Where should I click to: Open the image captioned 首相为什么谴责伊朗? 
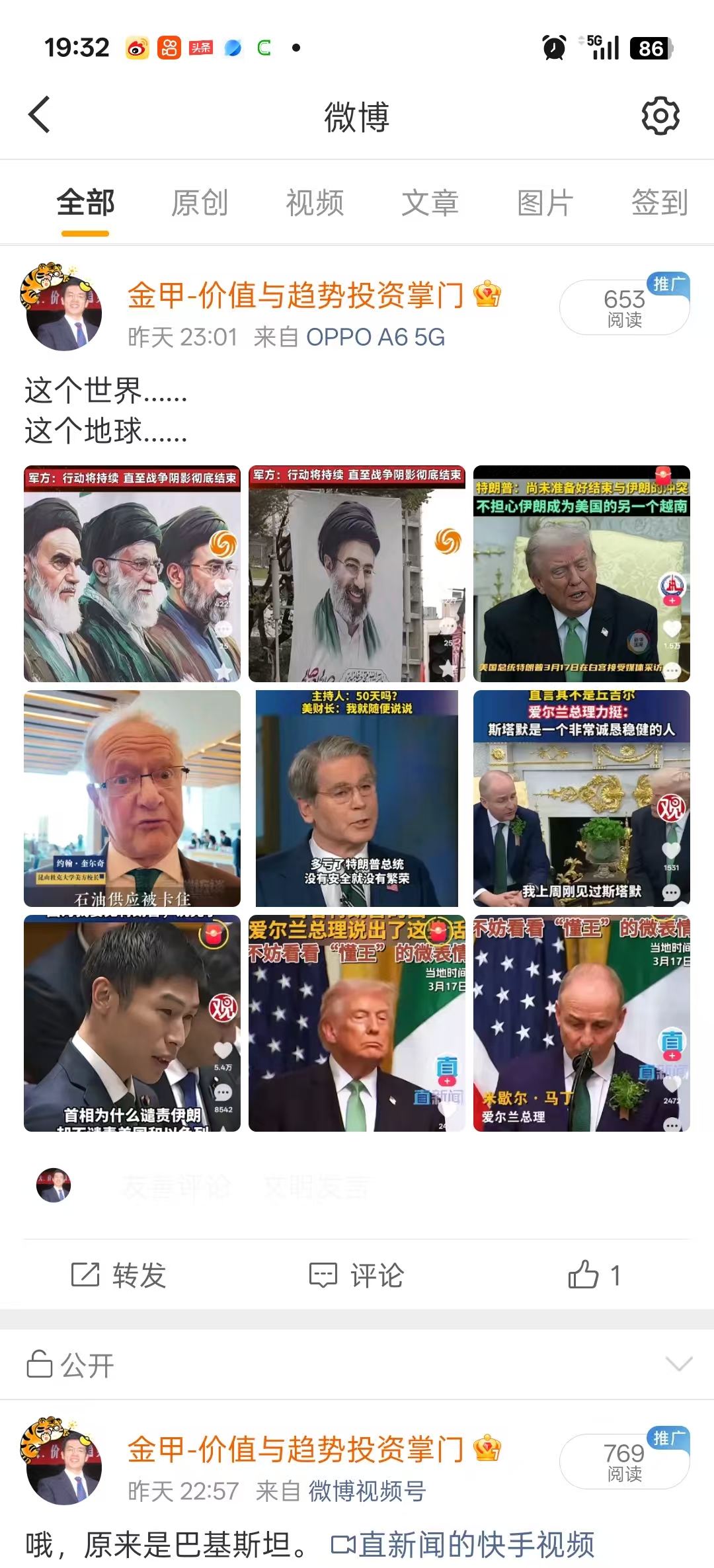(x=132, y=1023)
